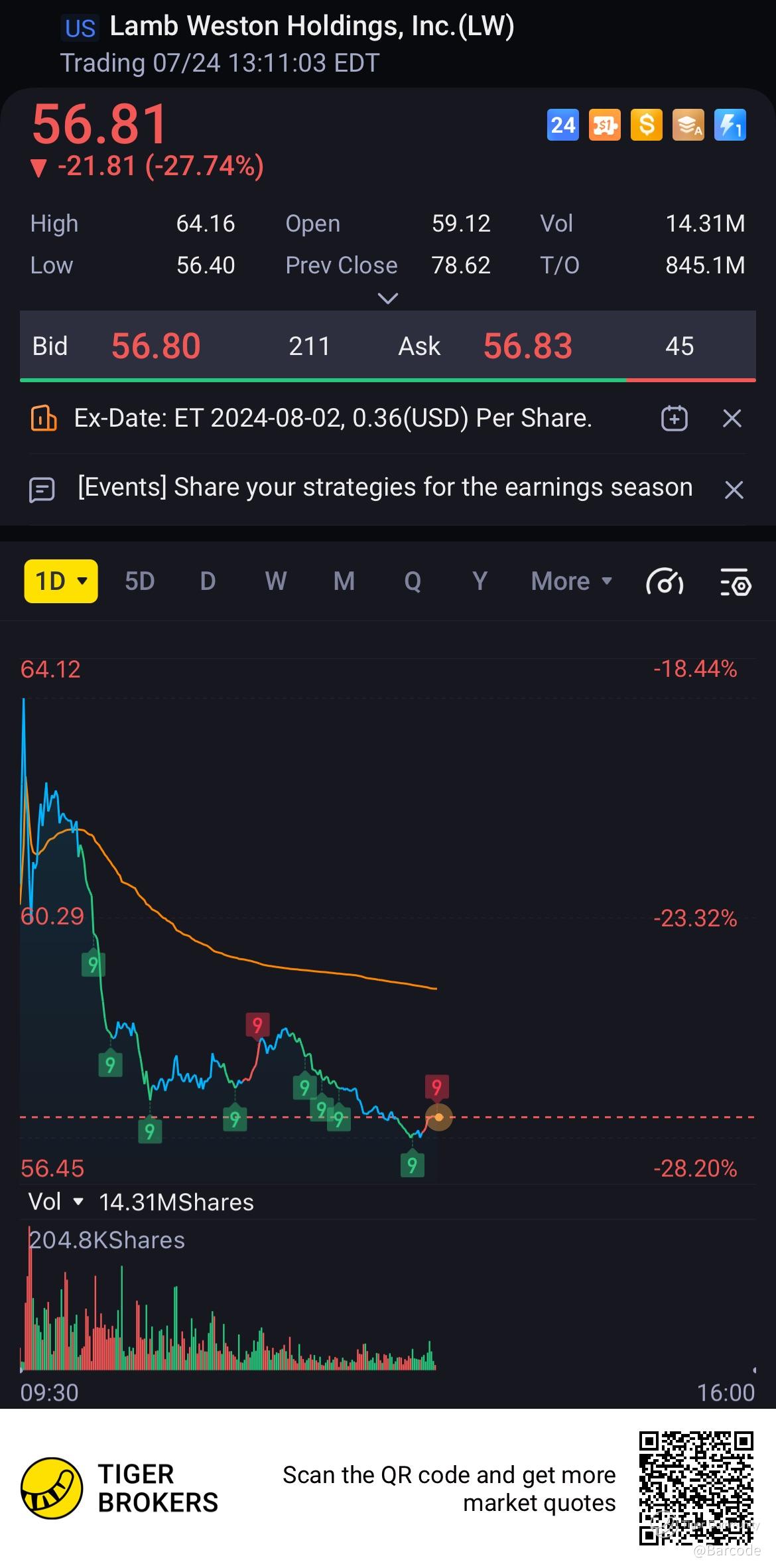Dismiss the Ex-Date dividend notice

pos(732,418)
